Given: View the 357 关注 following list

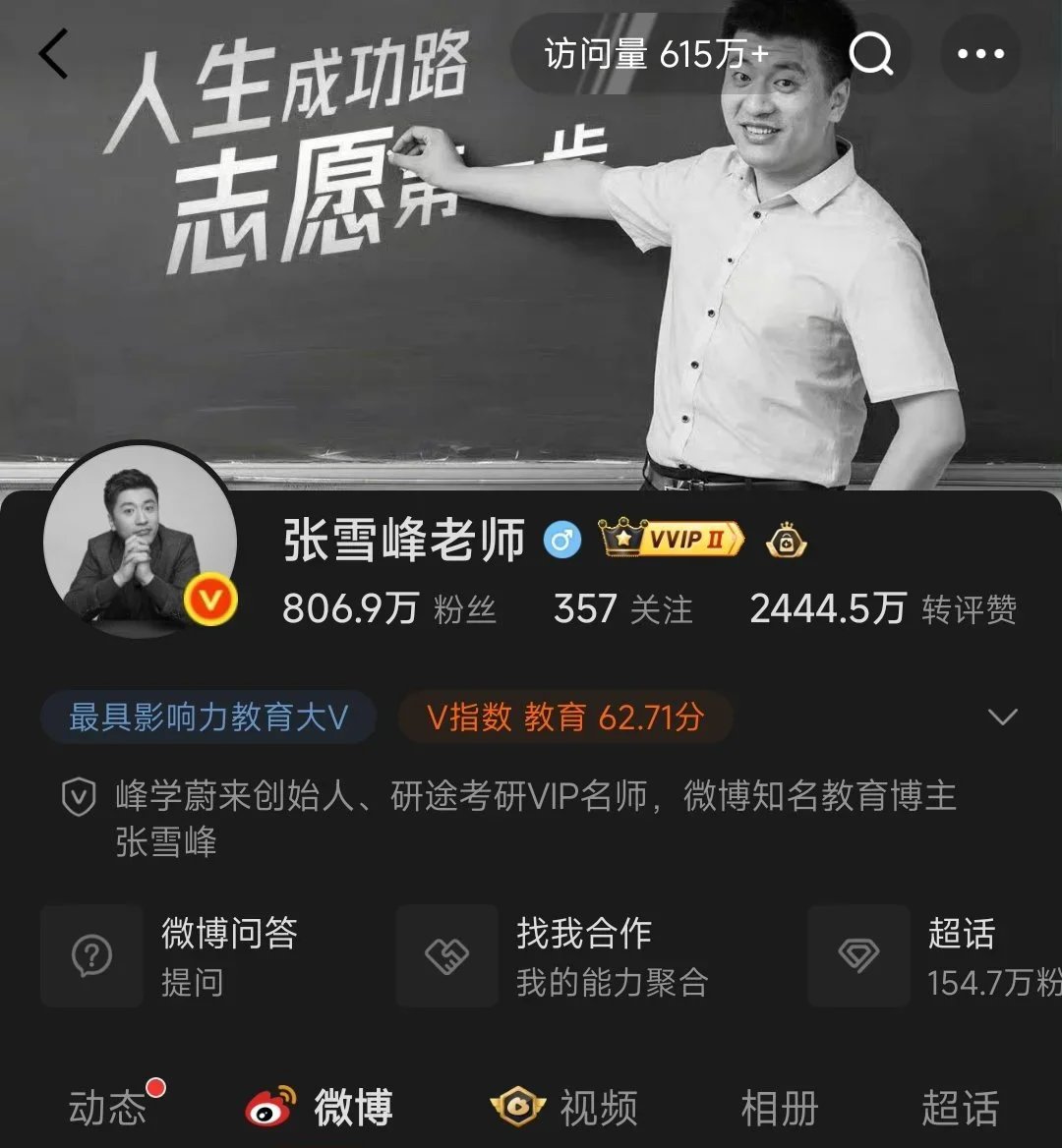Looking at the screenshot, I should pos(622,609).
